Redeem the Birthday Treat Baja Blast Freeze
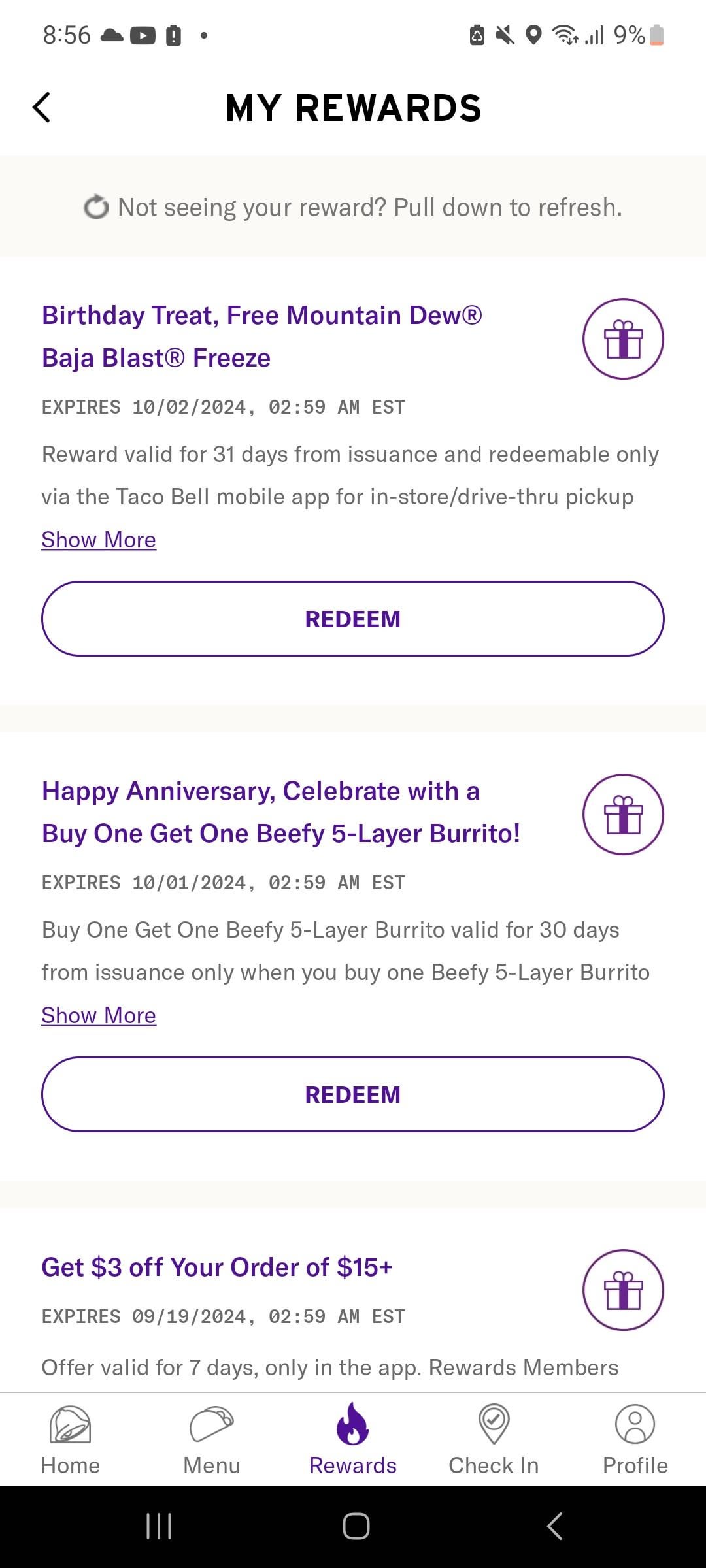706x1568 pixels. (x=353, y=619)
